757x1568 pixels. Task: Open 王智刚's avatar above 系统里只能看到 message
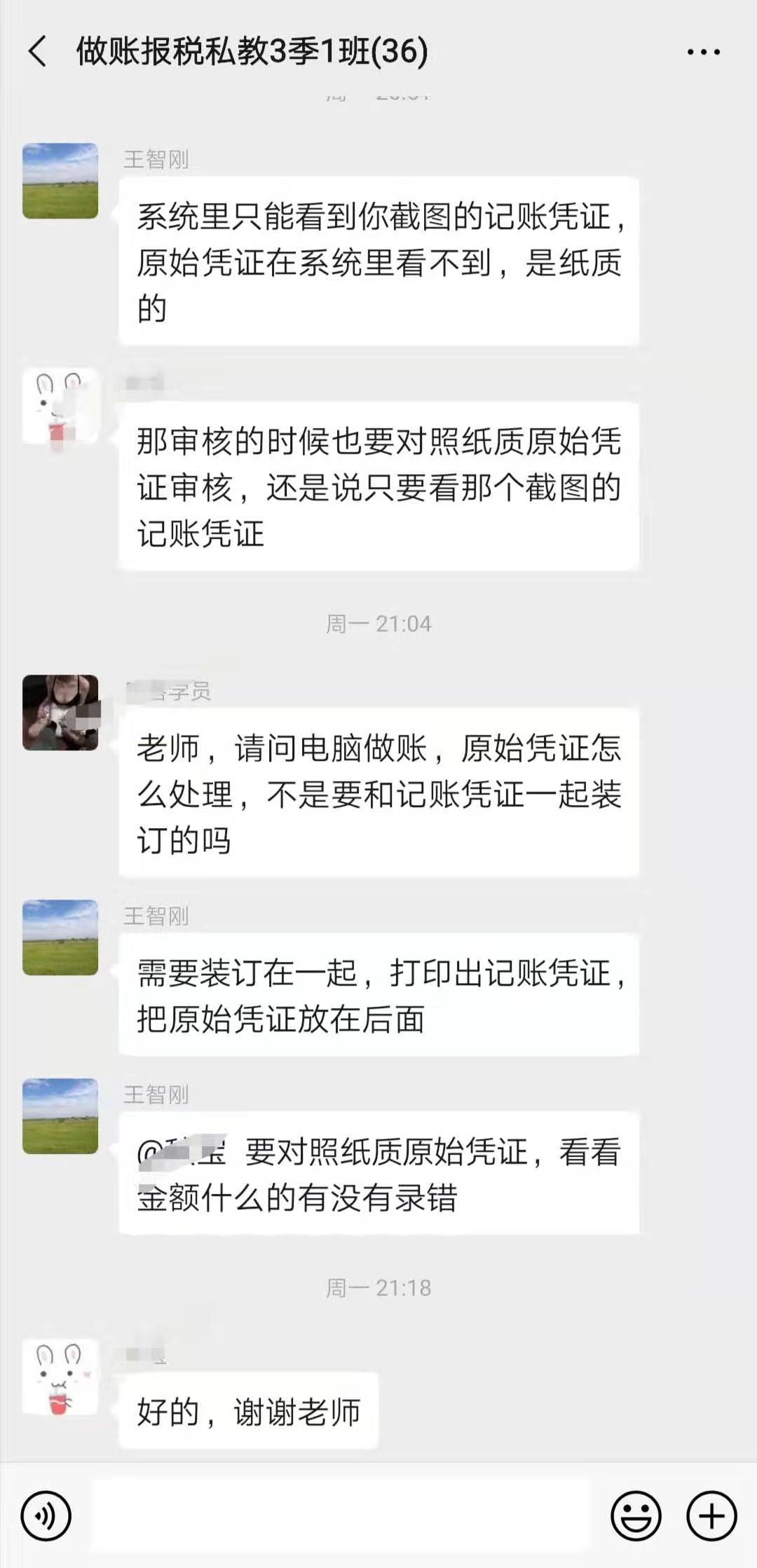pos(60,181)
